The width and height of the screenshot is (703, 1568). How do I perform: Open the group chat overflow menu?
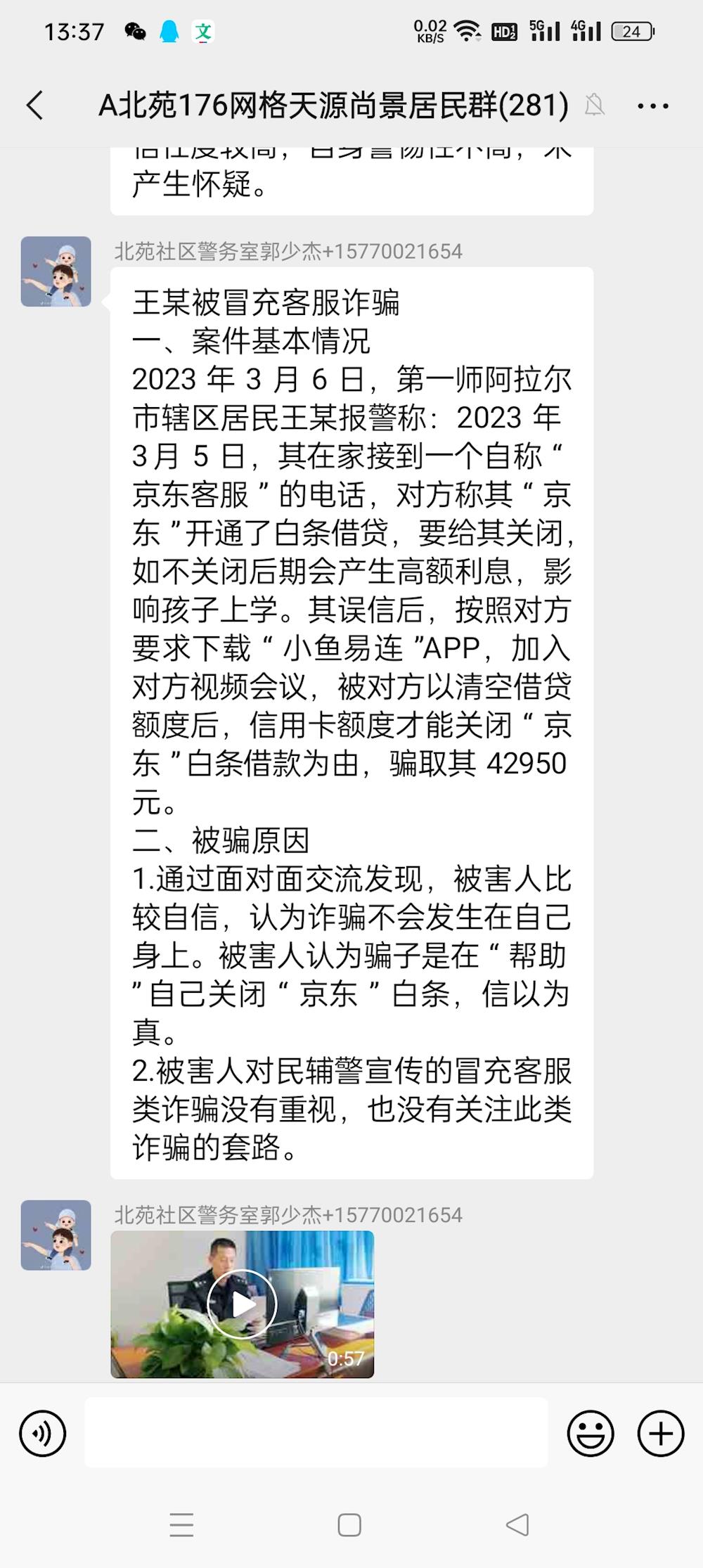652,106
